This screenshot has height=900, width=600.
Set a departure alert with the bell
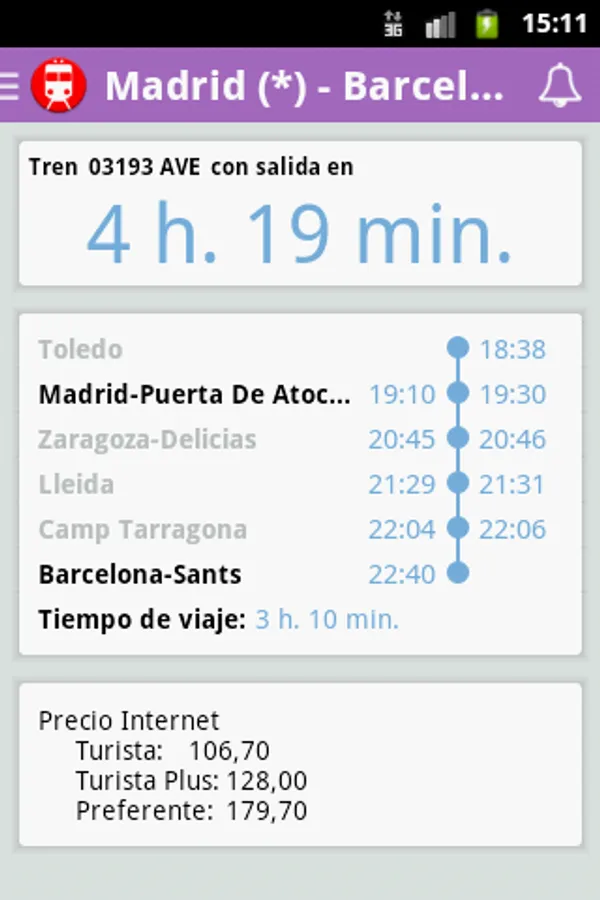(x=559, y=86)
